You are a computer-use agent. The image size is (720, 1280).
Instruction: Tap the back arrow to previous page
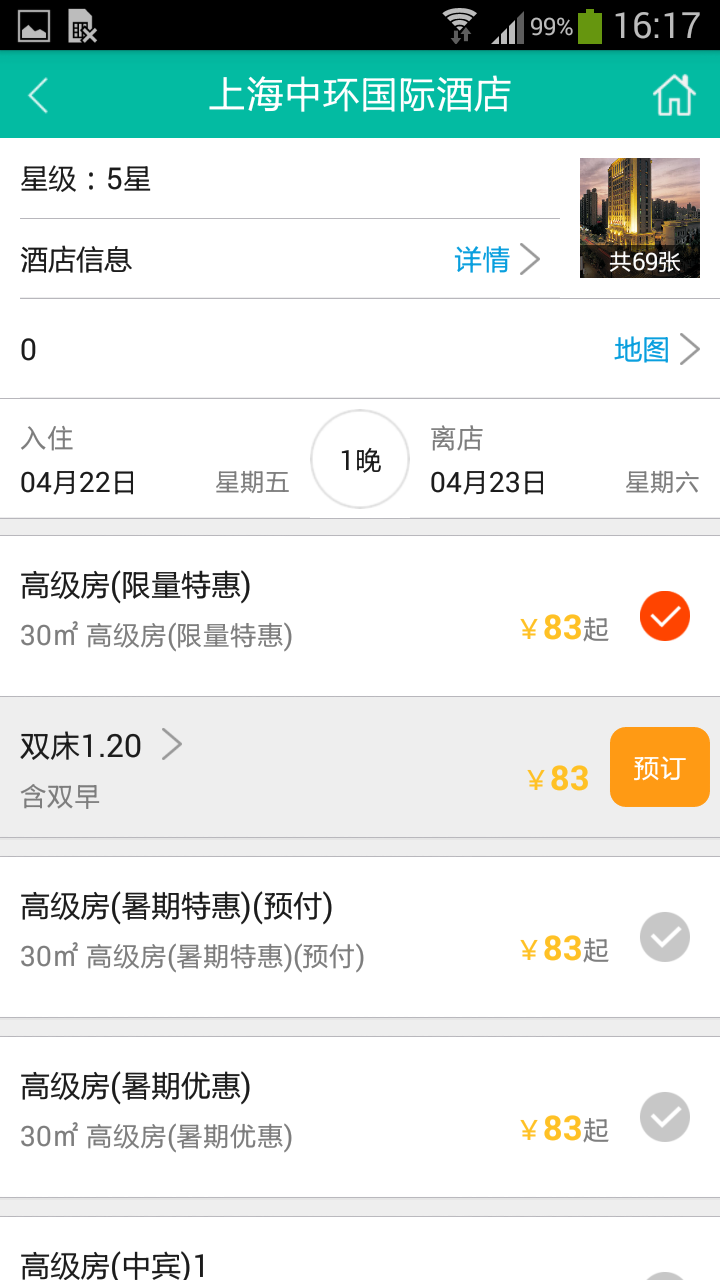click(x=37, y=95)
